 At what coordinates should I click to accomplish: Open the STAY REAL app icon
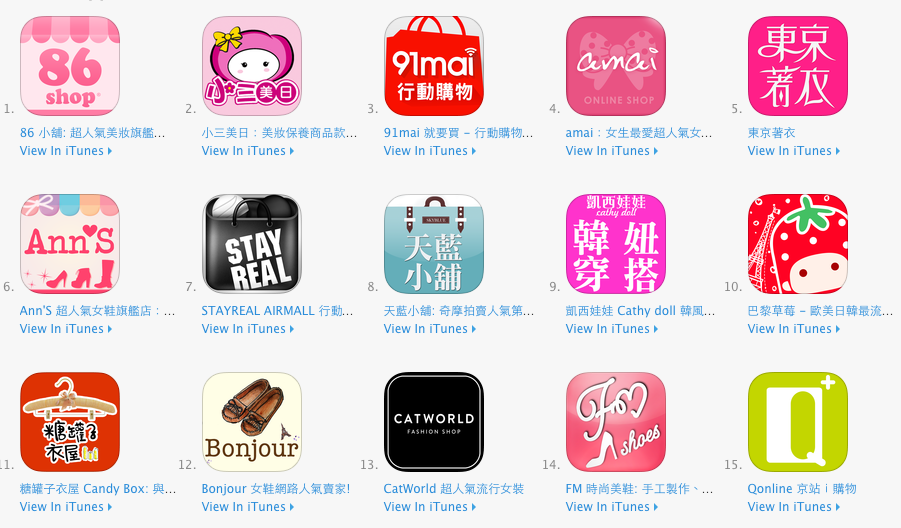pyautogui.click(x=252, y=244)
